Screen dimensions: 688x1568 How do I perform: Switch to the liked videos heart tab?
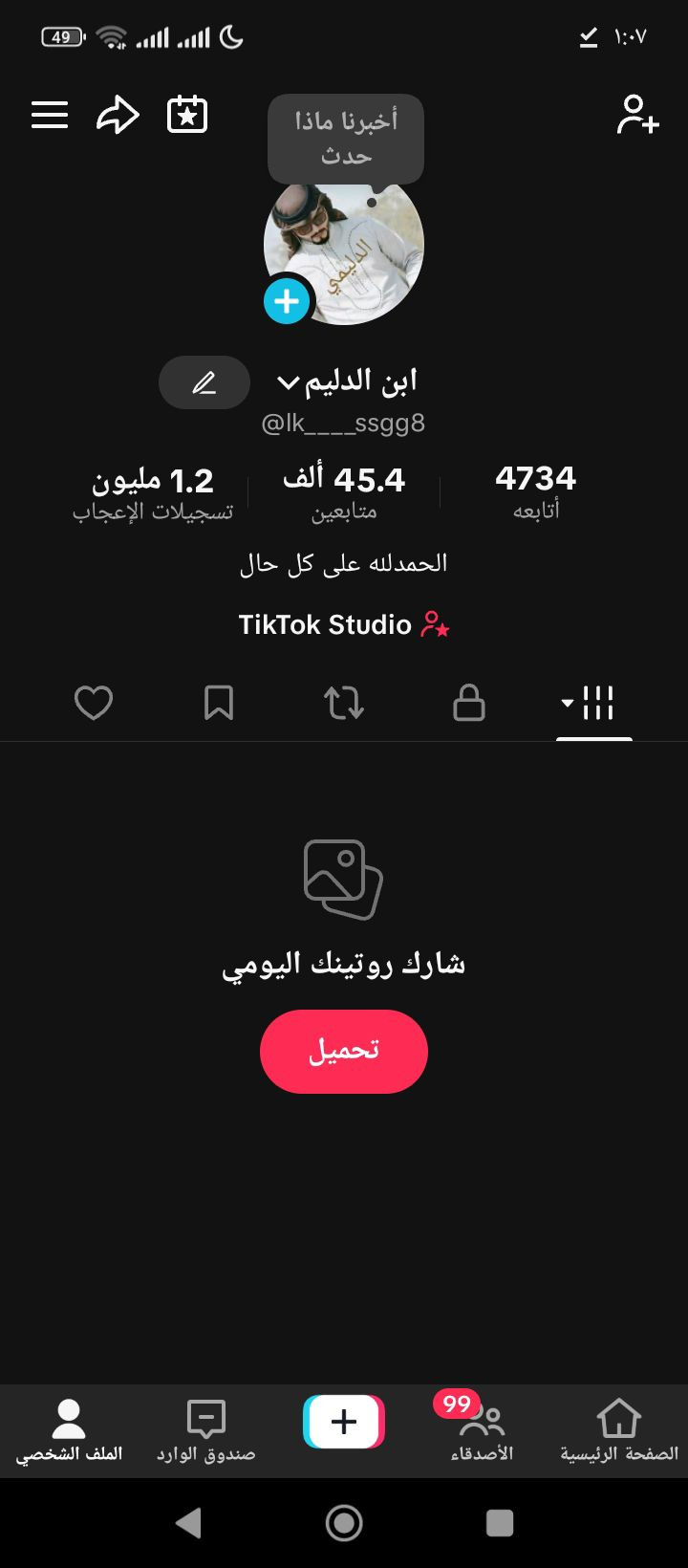pos(94,704)
